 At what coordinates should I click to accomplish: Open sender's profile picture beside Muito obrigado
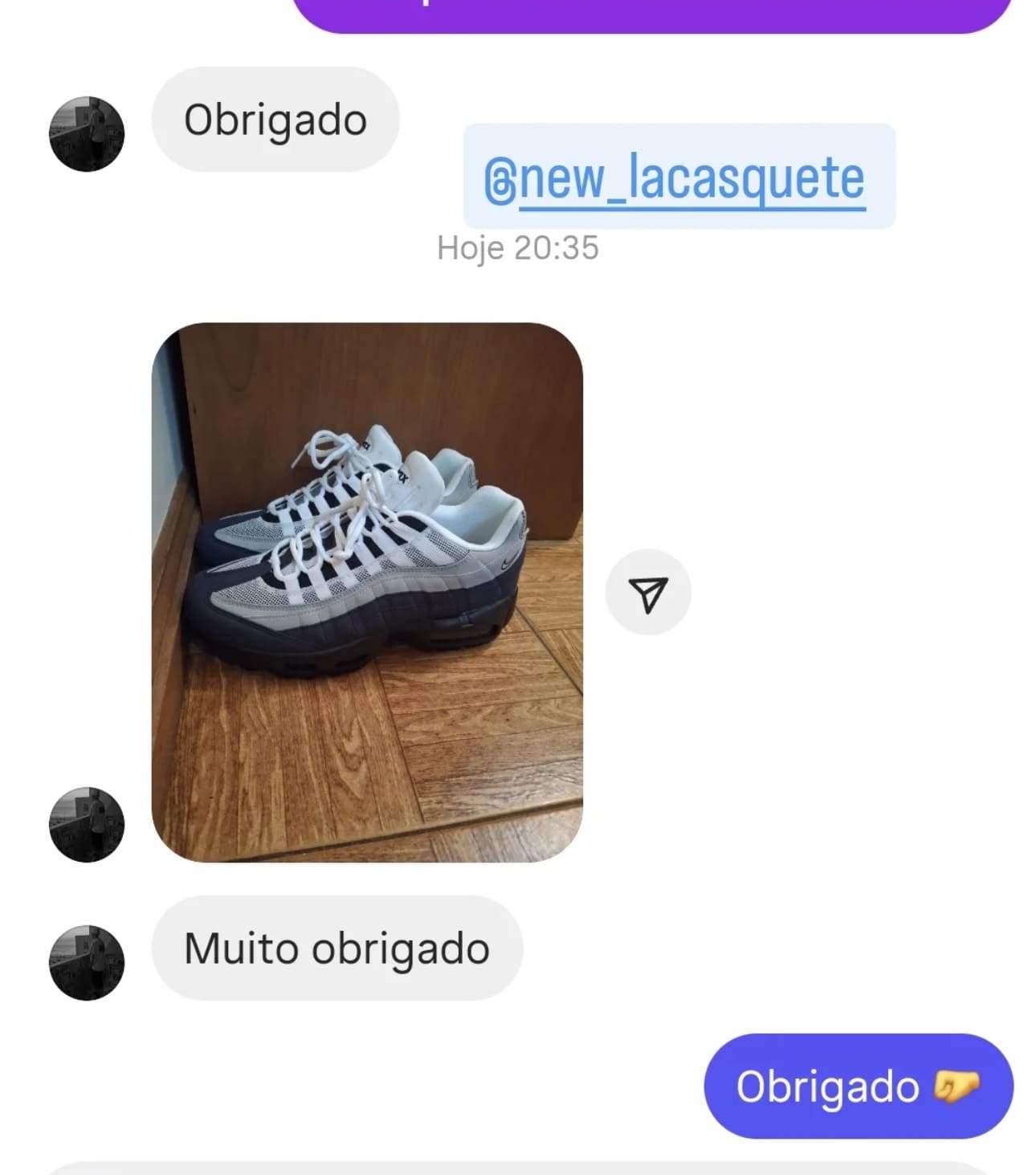click(x=87, y=962)
